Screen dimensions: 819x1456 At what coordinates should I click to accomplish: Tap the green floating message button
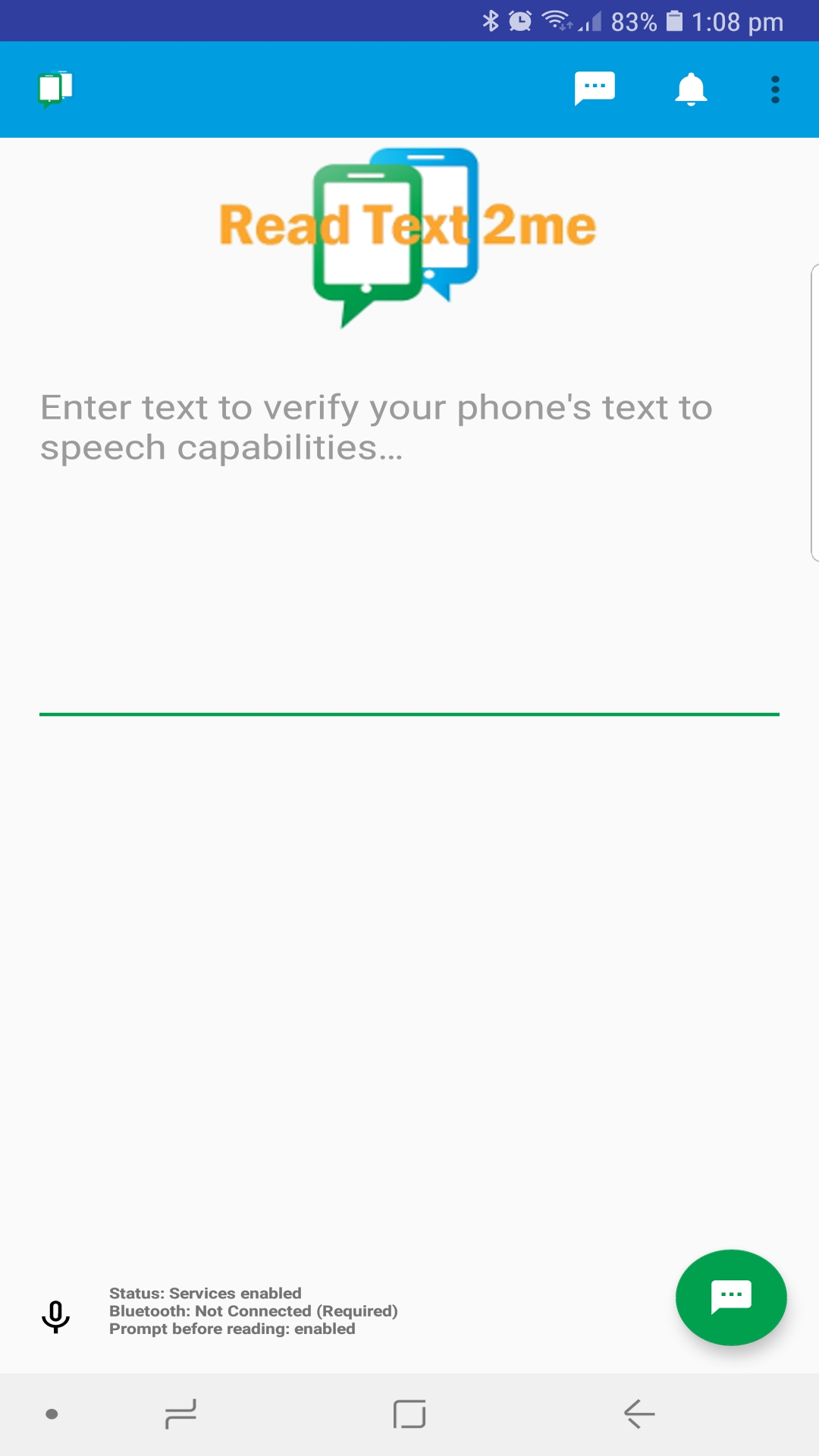[731, 1298]
